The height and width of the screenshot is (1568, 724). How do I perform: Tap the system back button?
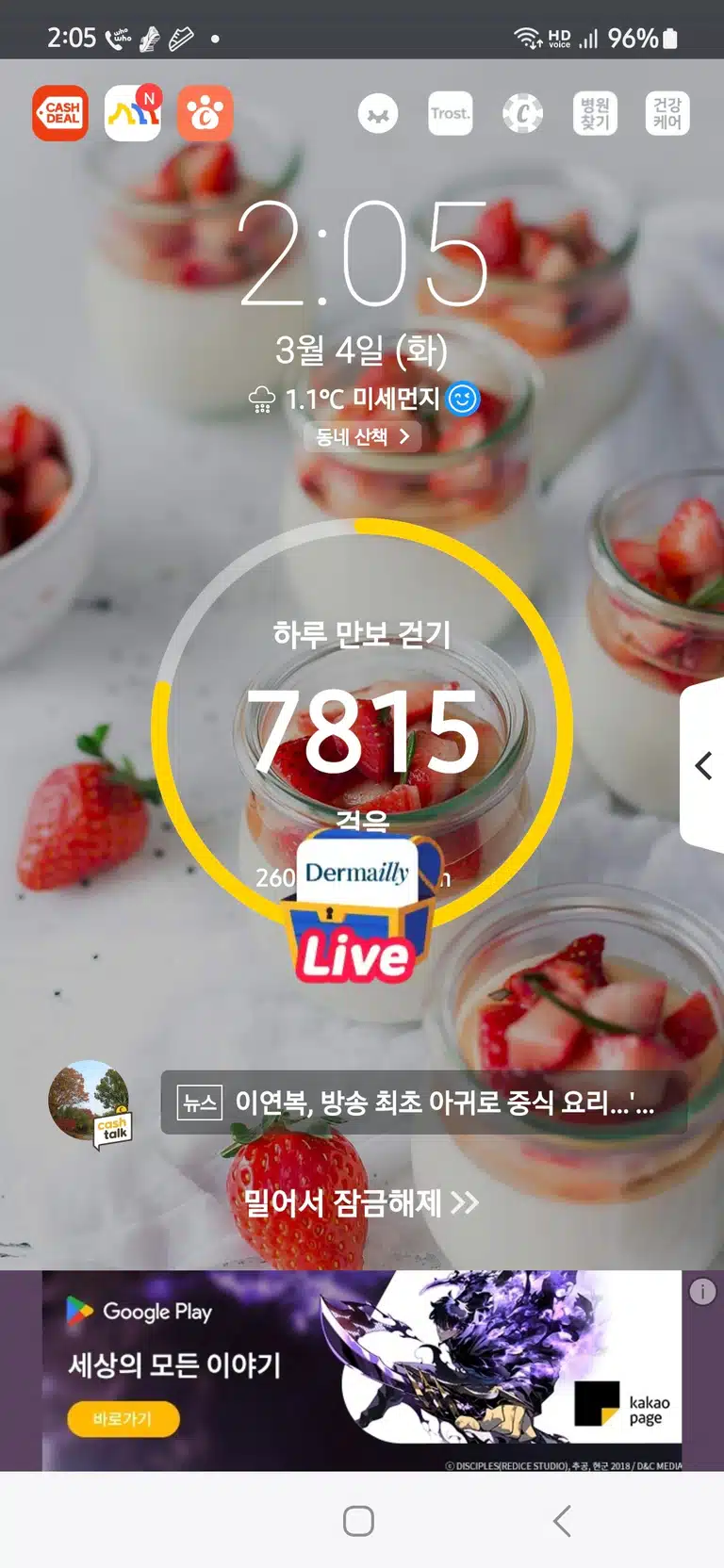[563, 1521]
